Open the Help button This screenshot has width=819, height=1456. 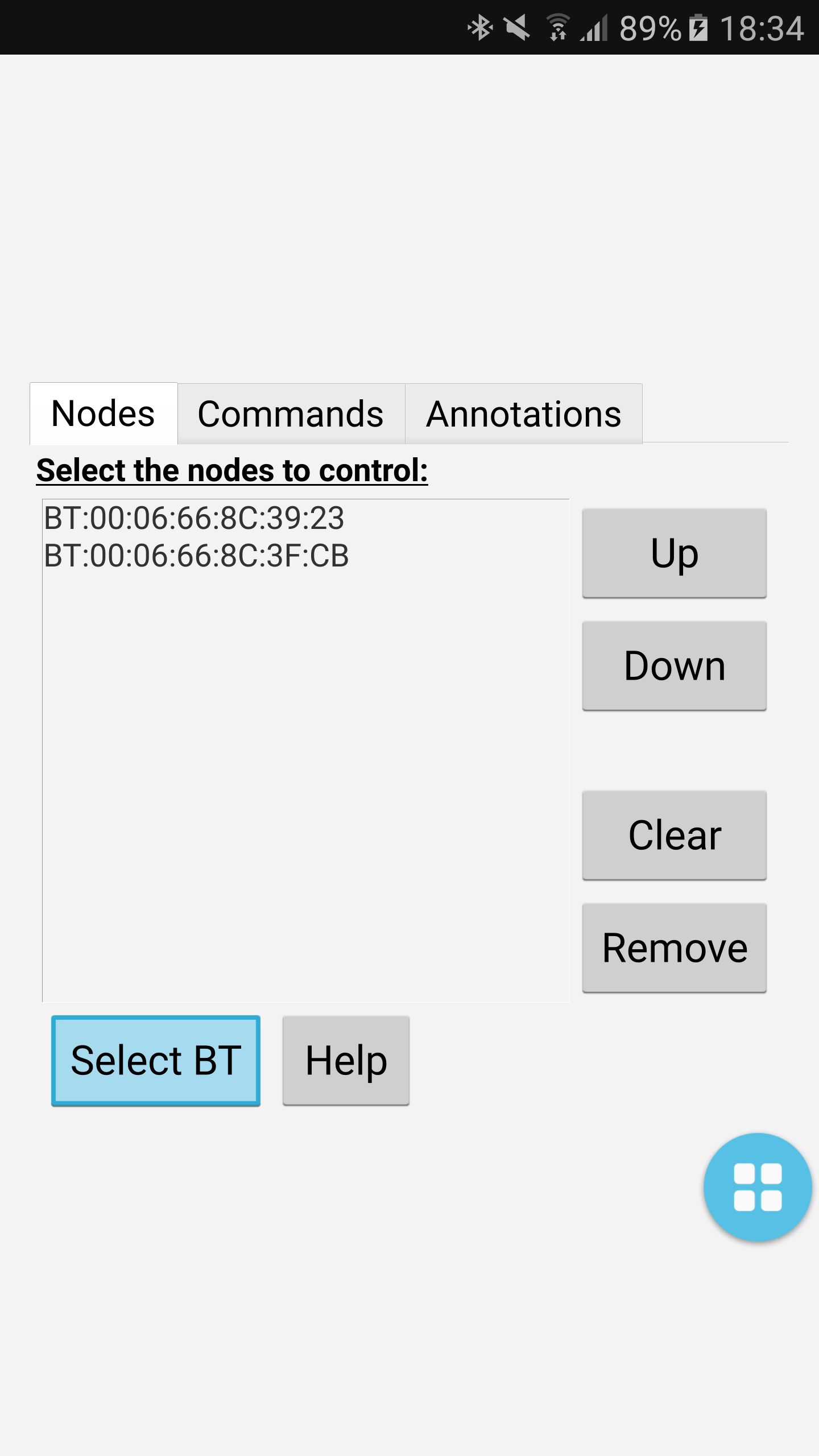(x=346, y=1061)
